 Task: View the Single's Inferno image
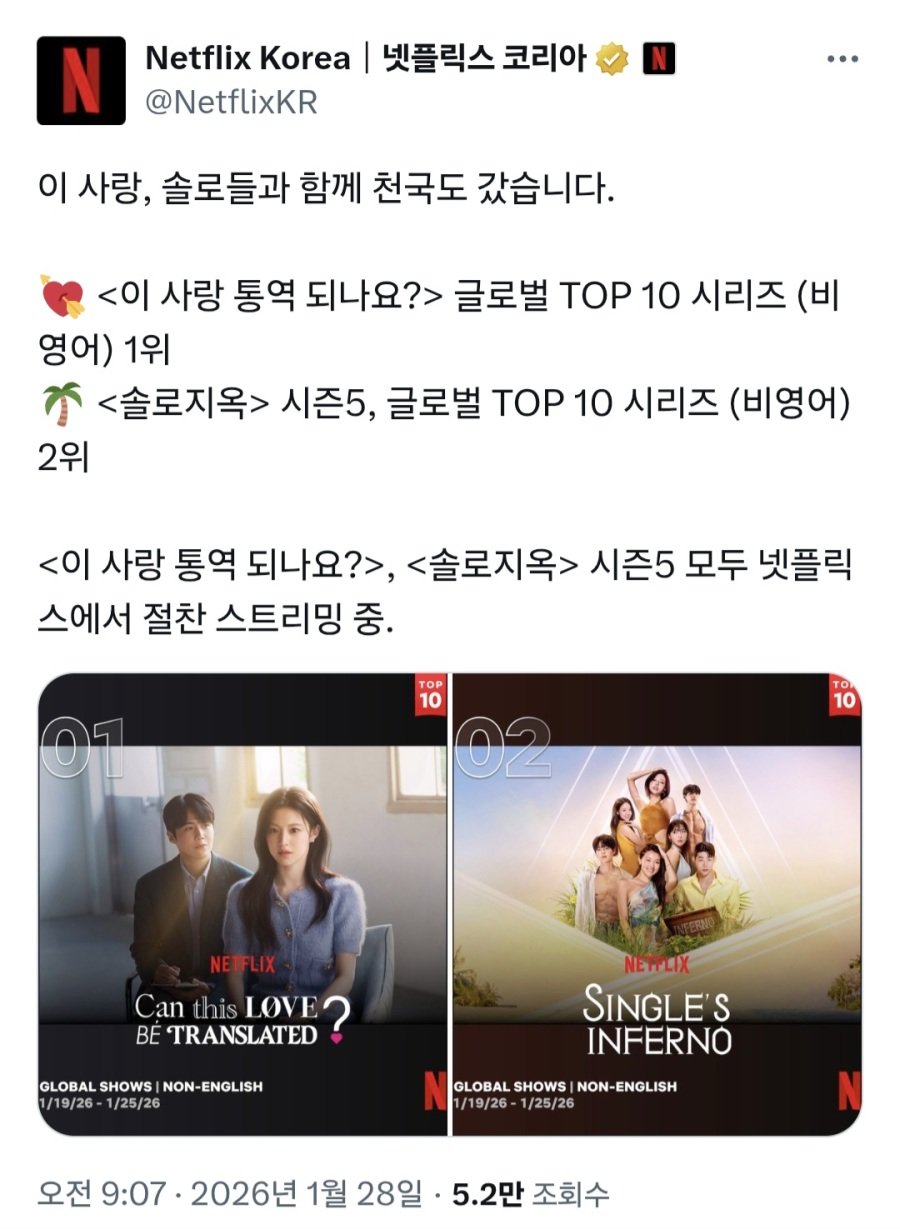click(657, 904)
